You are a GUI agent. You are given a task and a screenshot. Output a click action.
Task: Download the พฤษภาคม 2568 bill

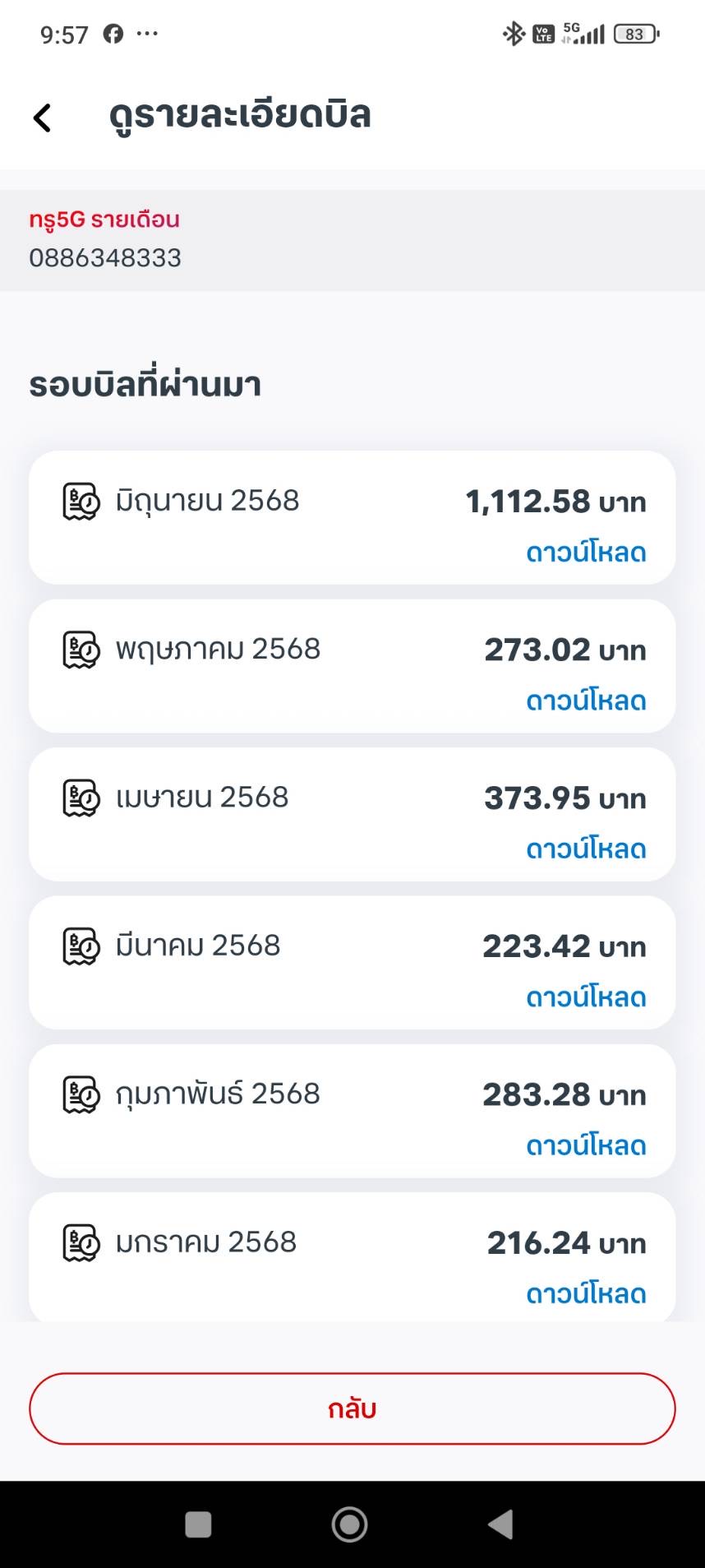pos(586,701)
